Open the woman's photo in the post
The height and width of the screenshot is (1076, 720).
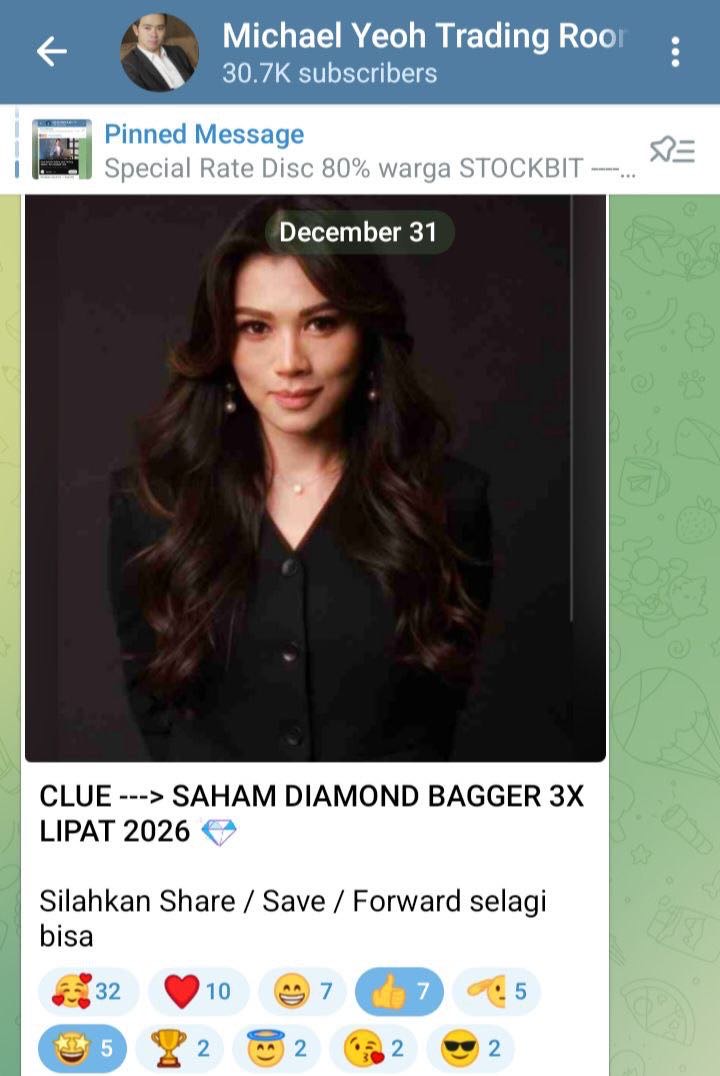point(315,478)
